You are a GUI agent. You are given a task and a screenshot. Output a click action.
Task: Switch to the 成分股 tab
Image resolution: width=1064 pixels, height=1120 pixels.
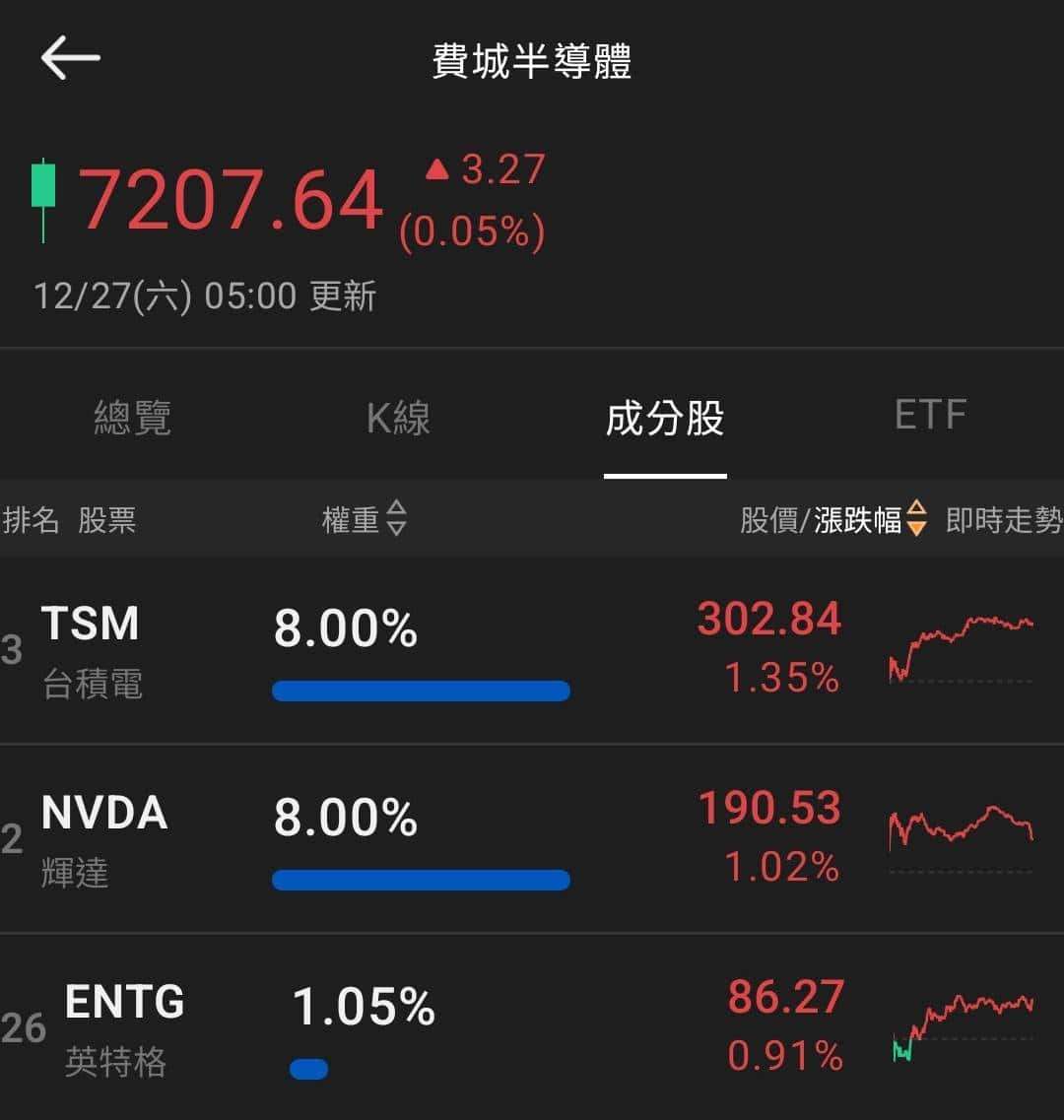(665, 418)
